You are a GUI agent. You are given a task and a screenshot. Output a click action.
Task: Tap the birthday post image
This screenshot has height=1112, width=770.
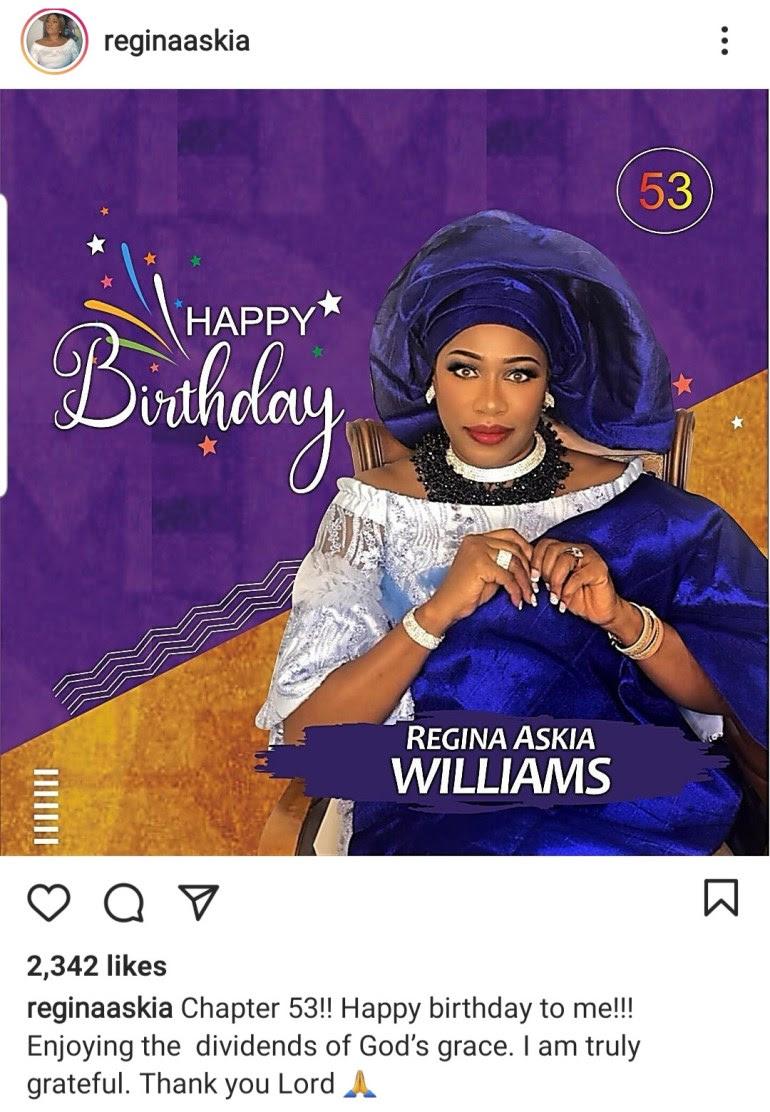384,472
